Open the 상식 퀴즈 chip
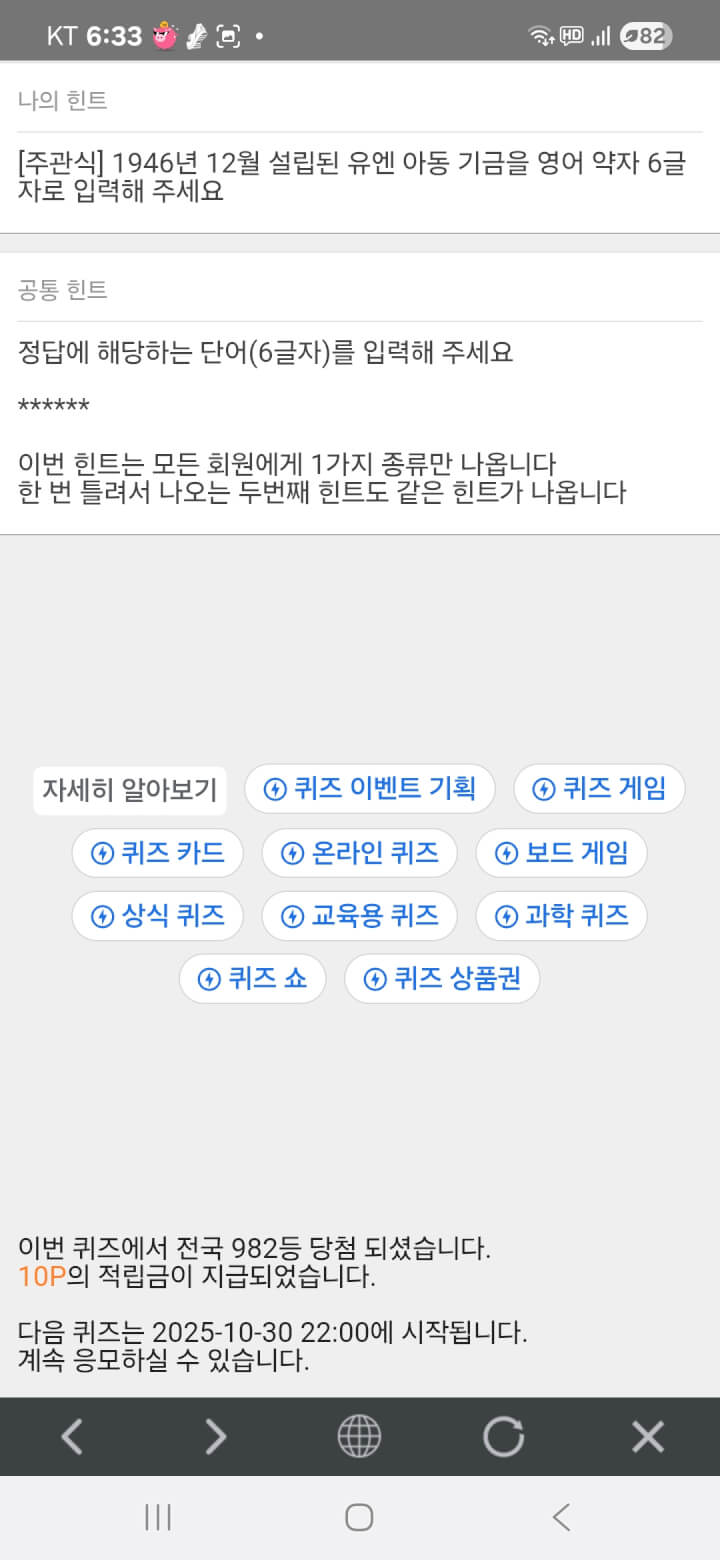The image size is (720, 1560). click(157, 916)
